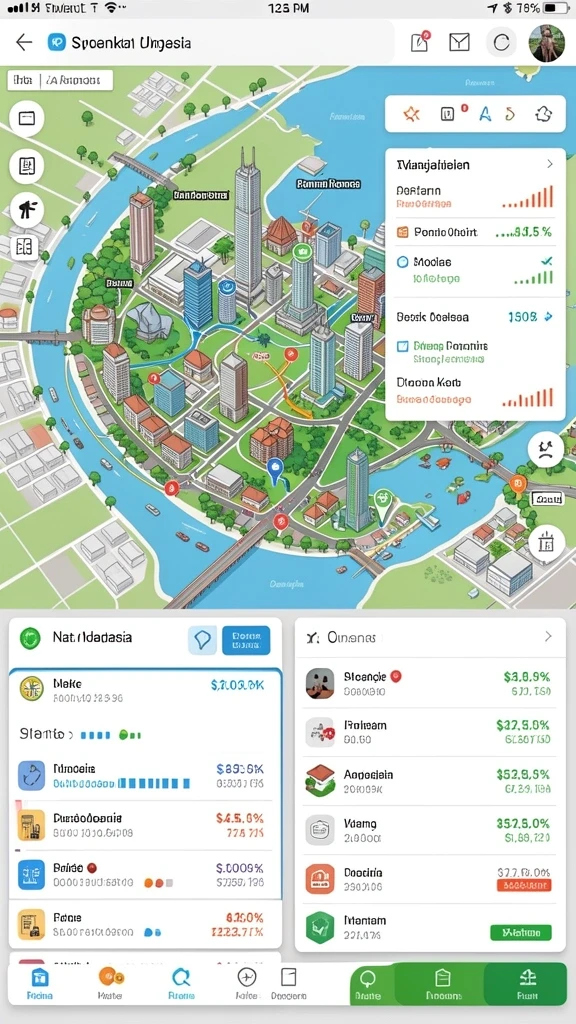576x1024 pixels.
Task: Expand the Oinanas list with its chevron
Action: 548,636
